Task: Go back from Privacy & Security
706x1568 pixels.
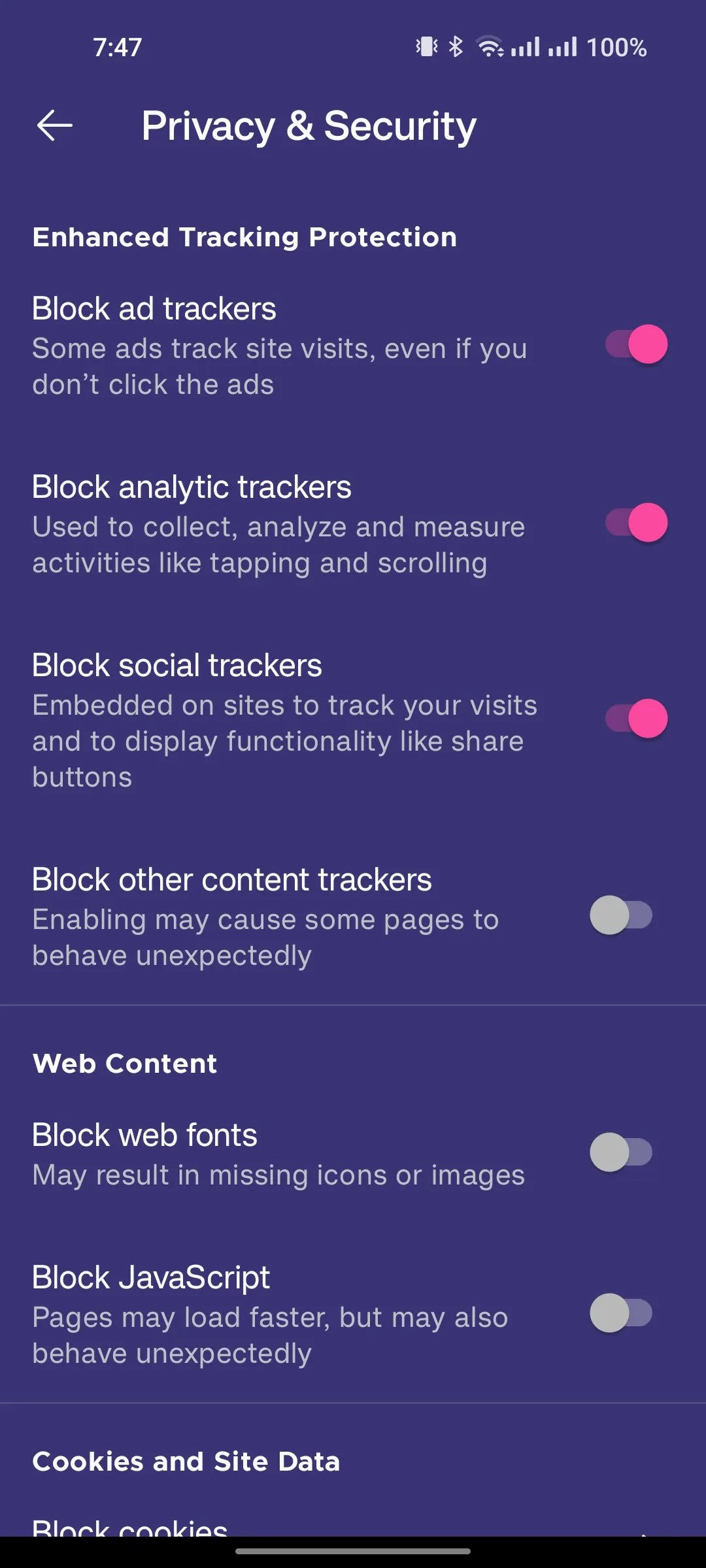Action: (x=55, y=125)
